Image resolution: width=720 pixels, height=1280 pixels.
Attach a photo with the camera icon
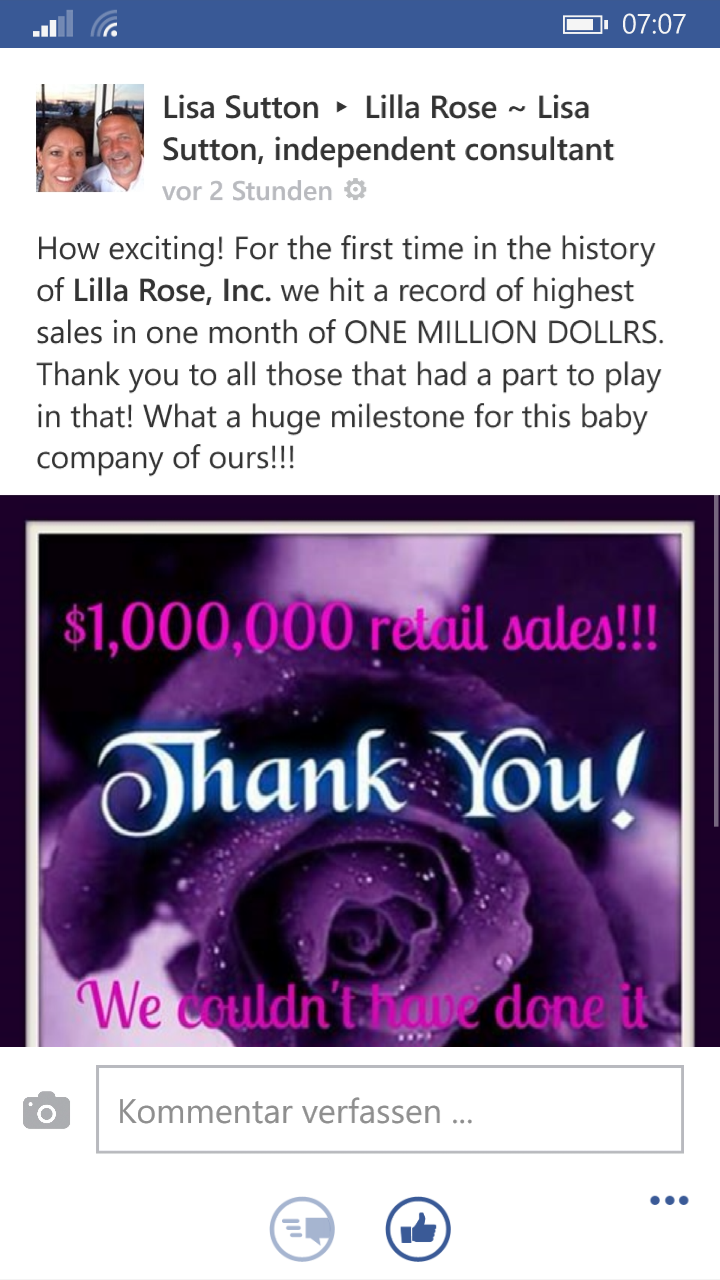(x=46, y=1110)
